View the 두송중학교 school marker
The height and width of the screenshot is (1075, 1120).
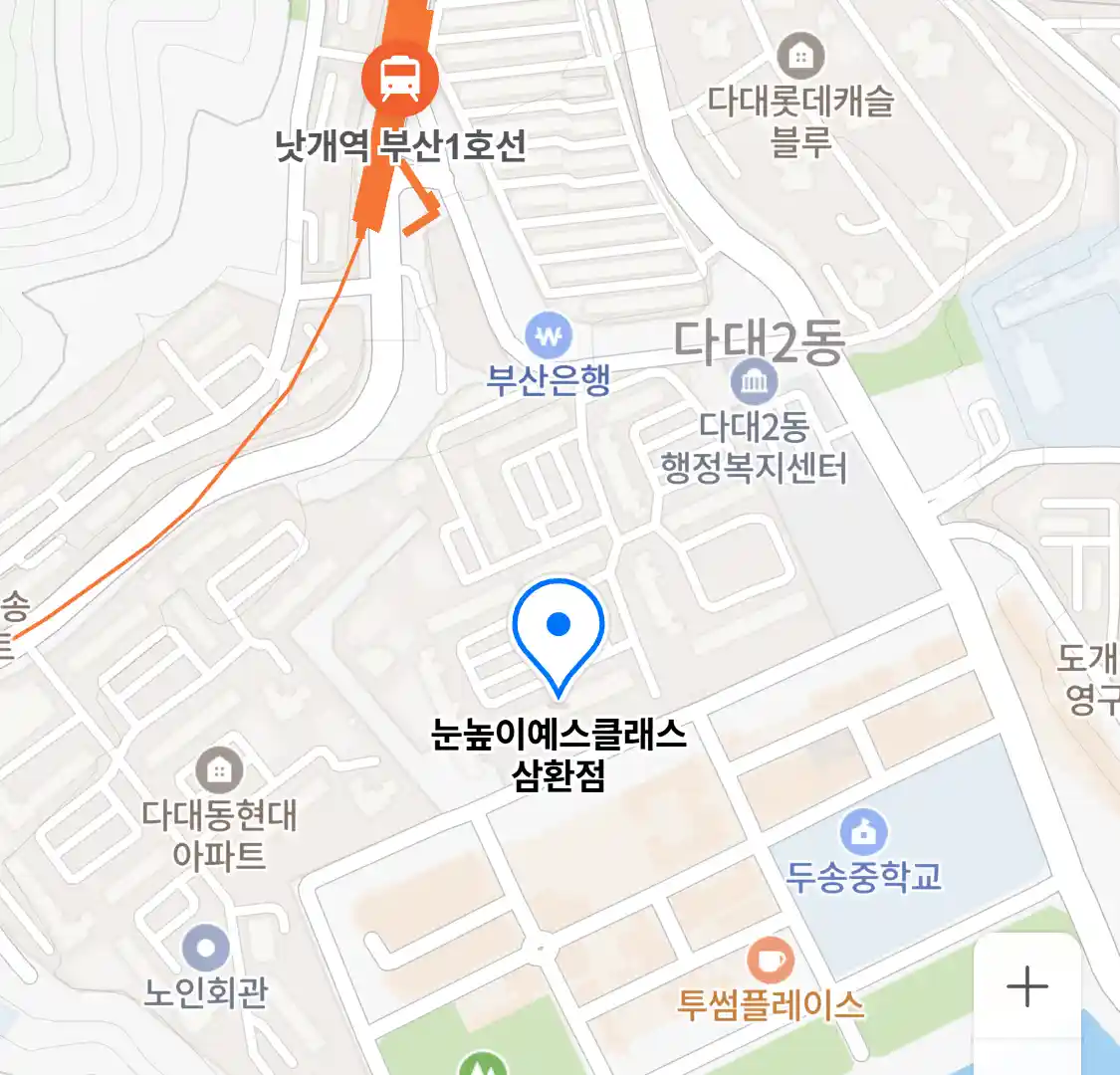click(x=863, y=832)
